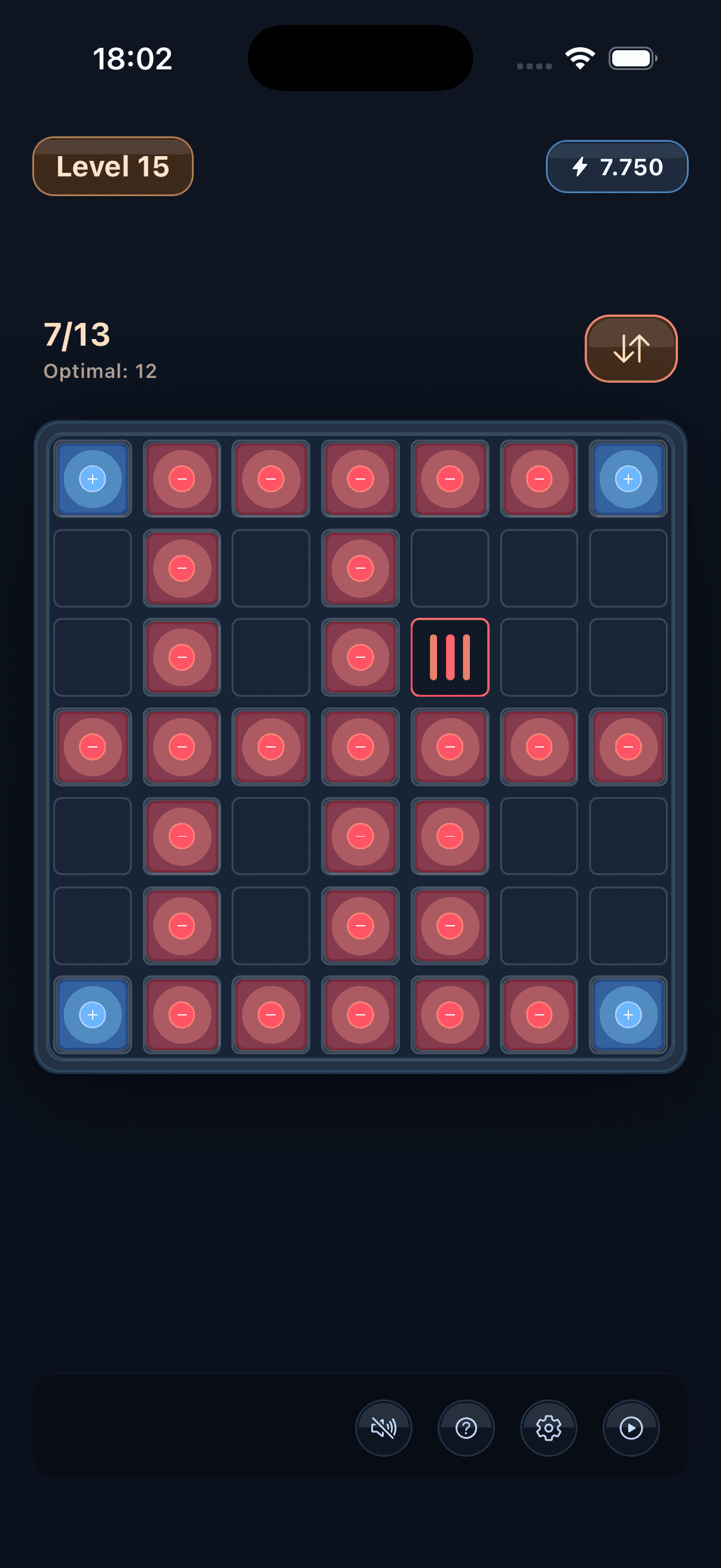
Task: Toggle the bottom-left plus tile
Action: pos(93,1015)
